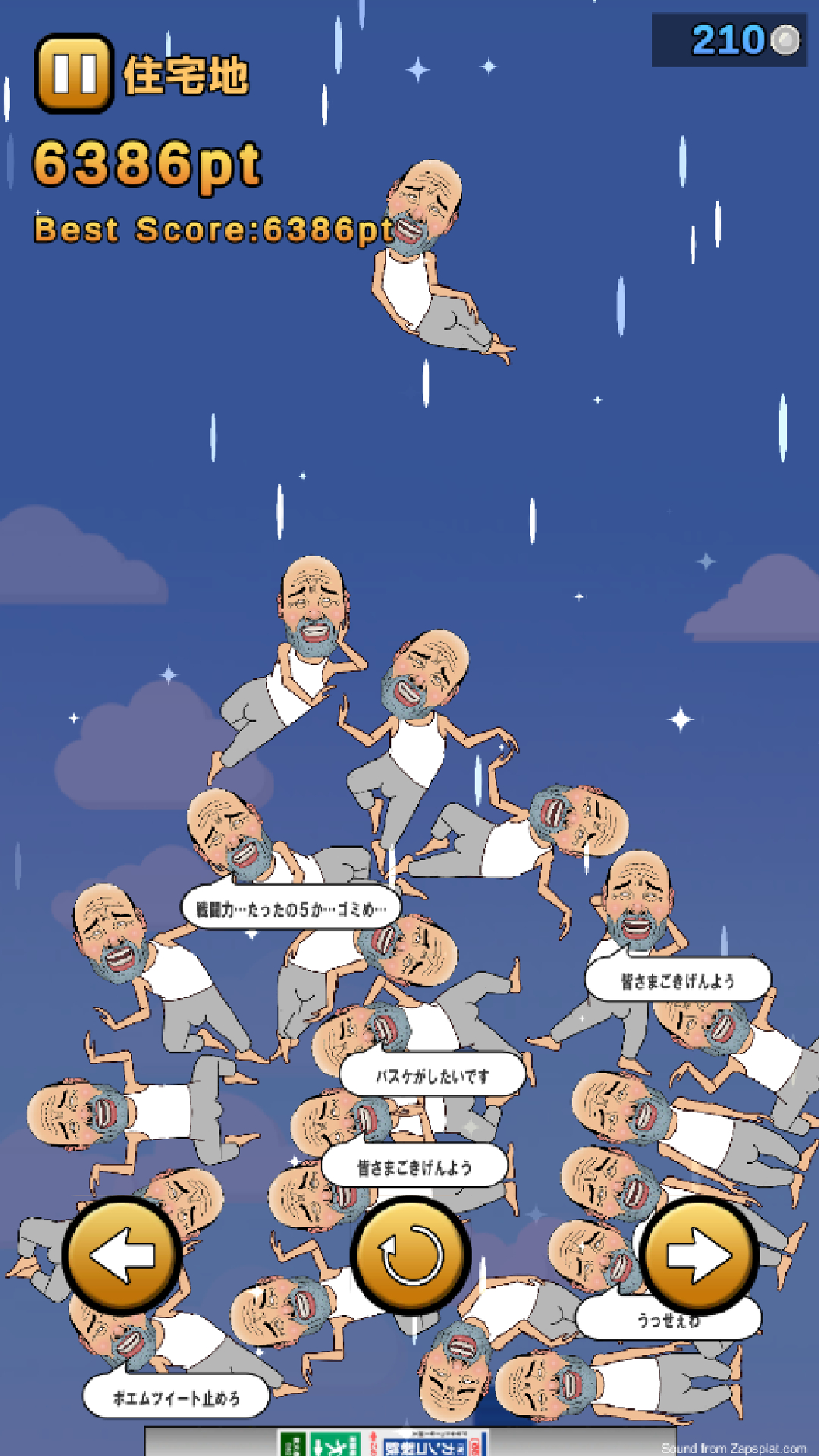Open the ad banner at the bottom
Image resolution: width=819 pixels, height=1456 pixels.
[383, 1442]
